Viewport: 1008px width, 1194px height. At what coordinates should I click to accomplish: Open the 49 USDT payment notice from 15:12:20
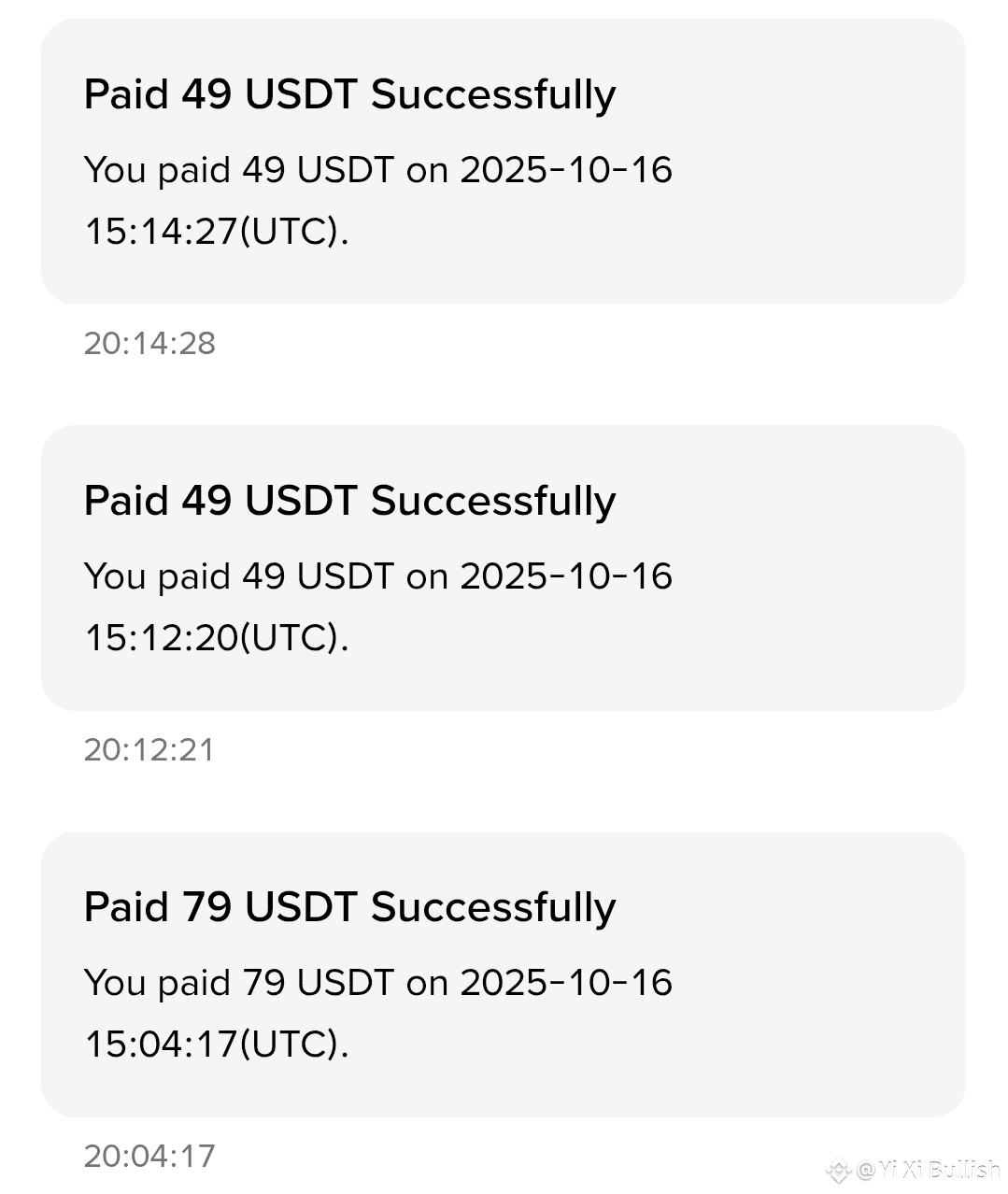click(x=503, y=568)
